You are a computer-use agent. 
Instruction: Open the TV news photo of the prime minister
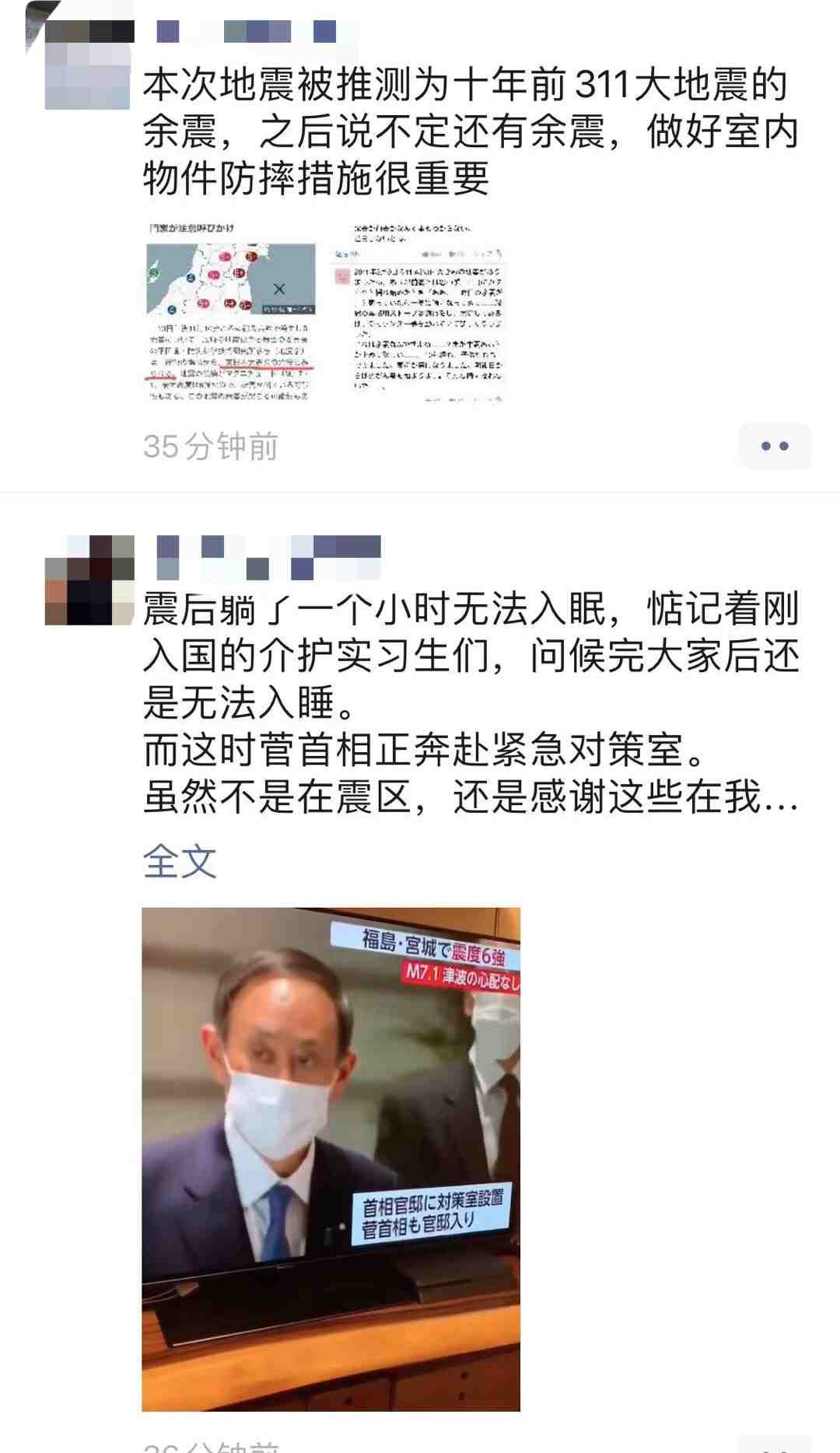(331, 1159)
